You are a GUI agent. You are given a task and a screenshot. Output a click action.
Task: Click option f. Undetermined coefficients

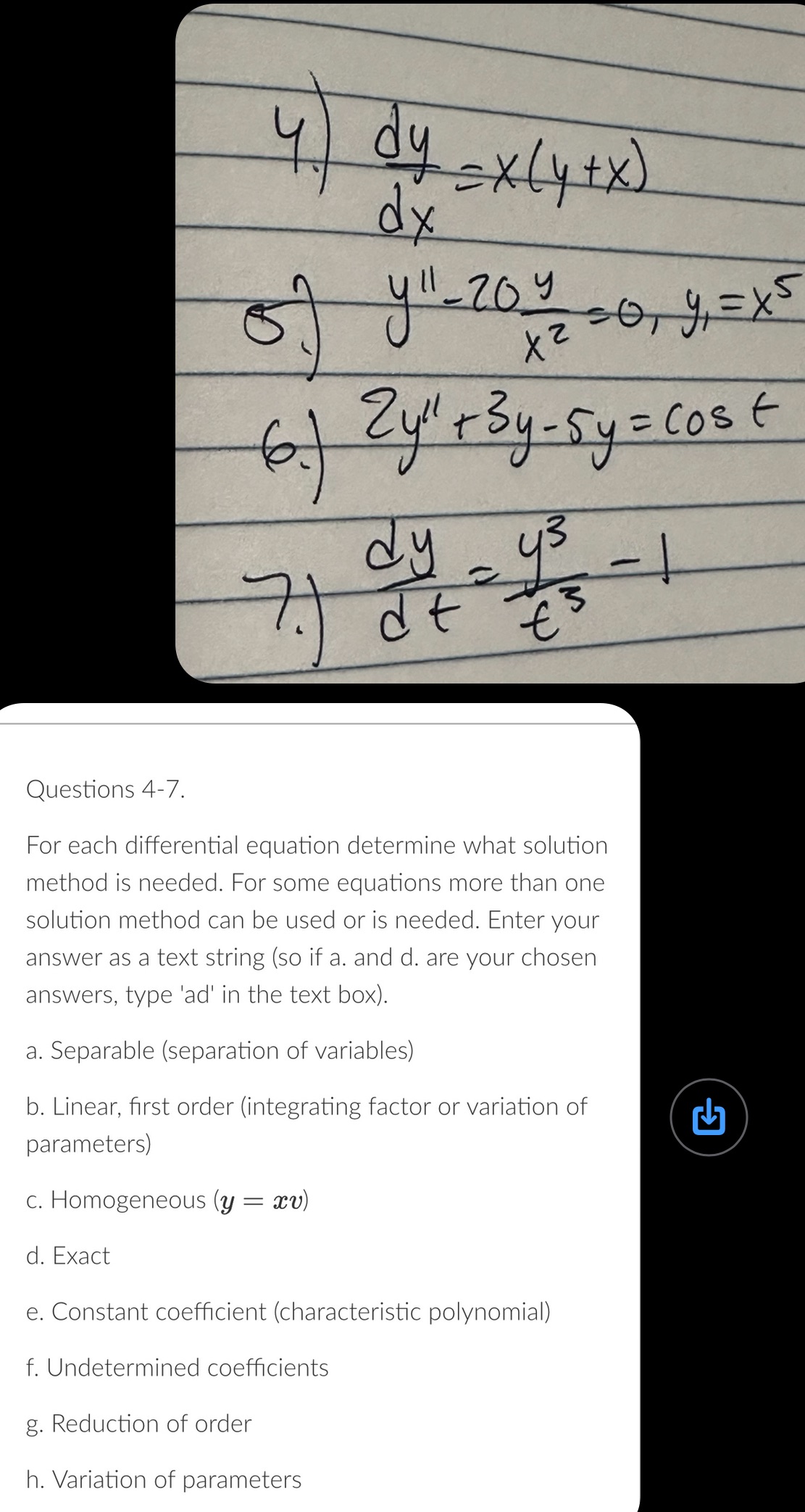178,1368
